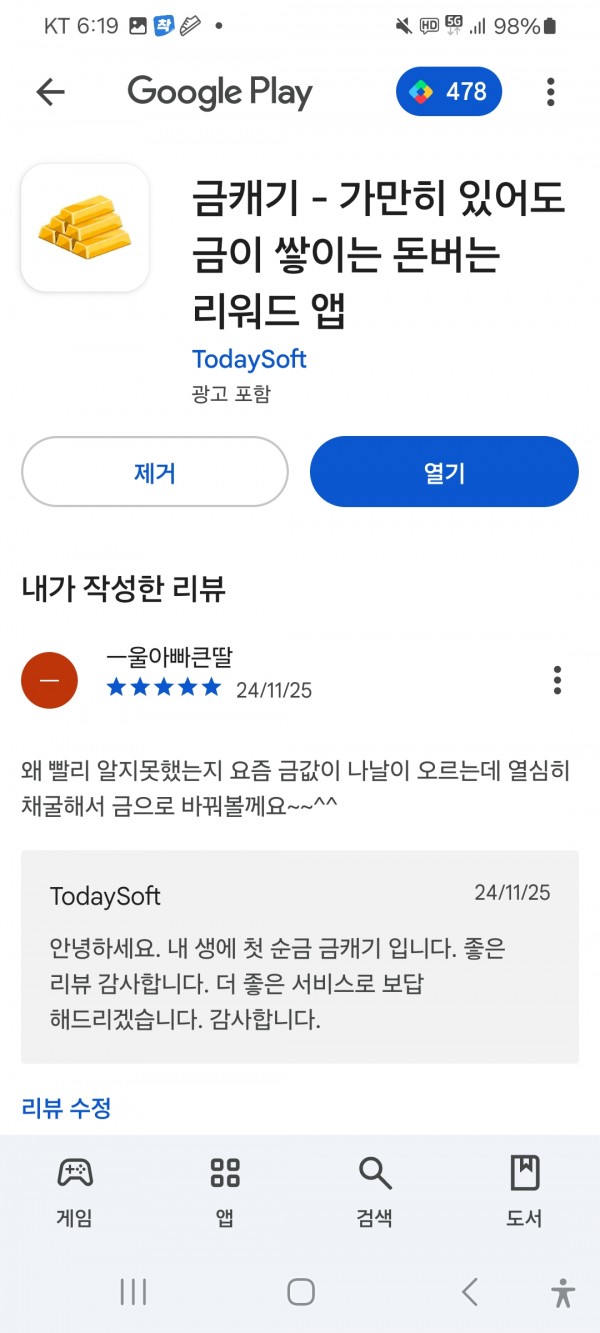The height and width of the screenshot is (1333, 600).
Task: Switch to the 도서 tab
Action: pos(525,1191)
